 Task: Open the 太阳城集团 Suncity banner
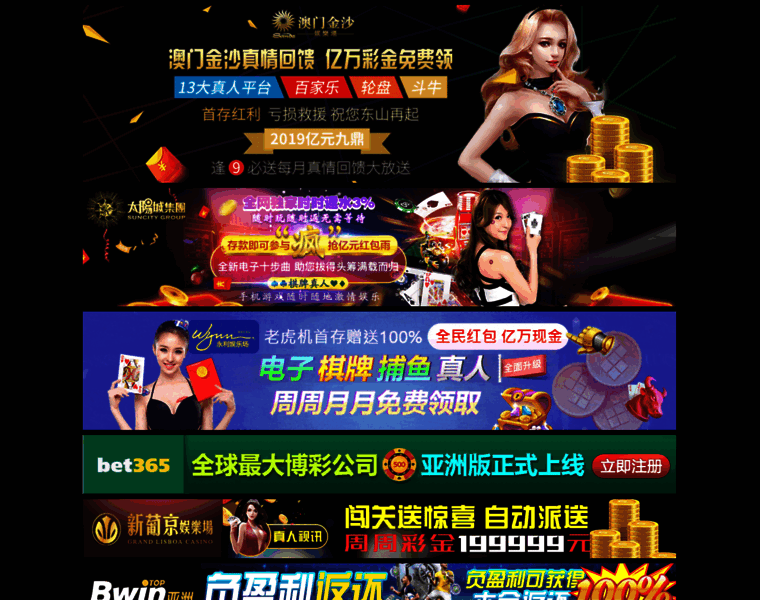tap(378, 247)
